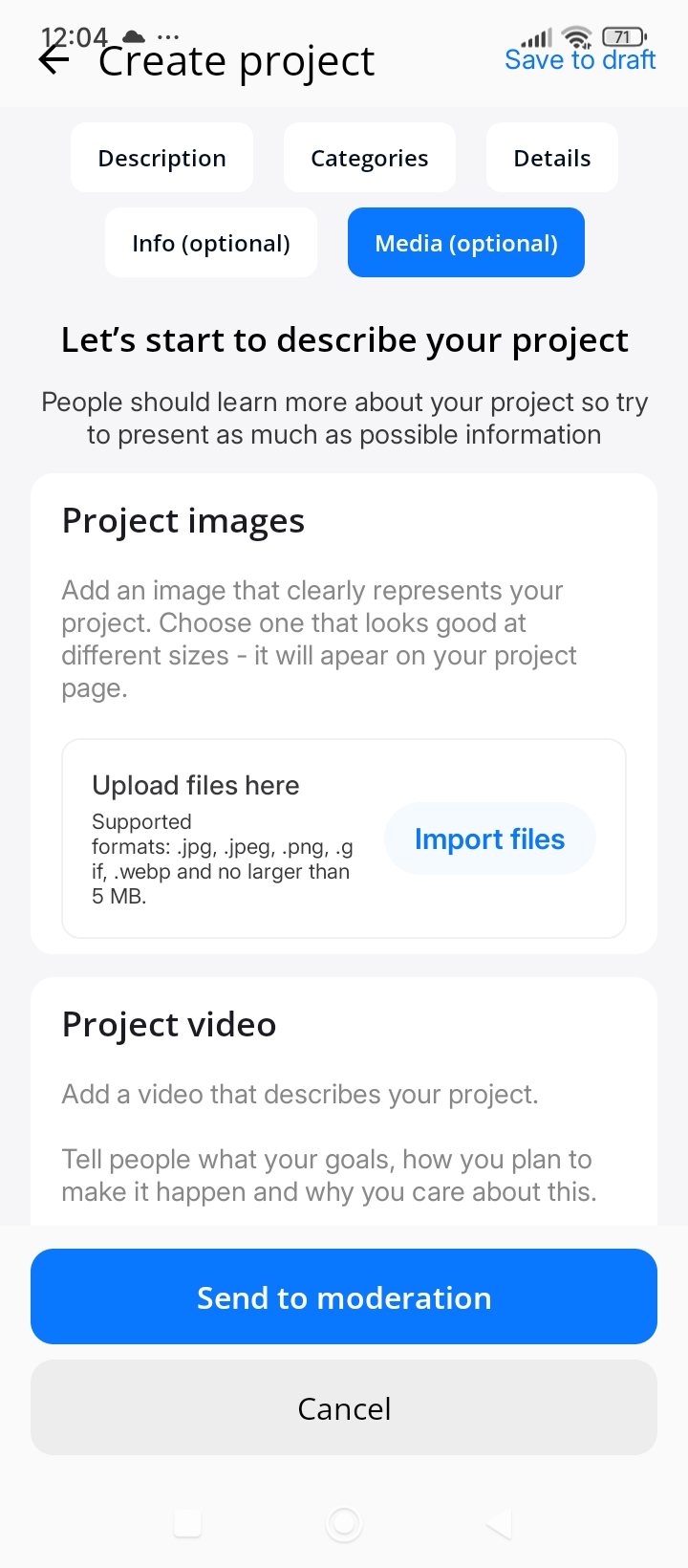Switch to the Description step
The height and width of the screenshot is (1568, 688).
click(x=162, y=158)
